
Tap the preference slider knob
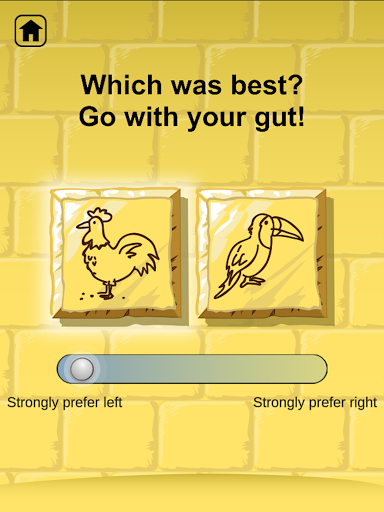point(82,369)
